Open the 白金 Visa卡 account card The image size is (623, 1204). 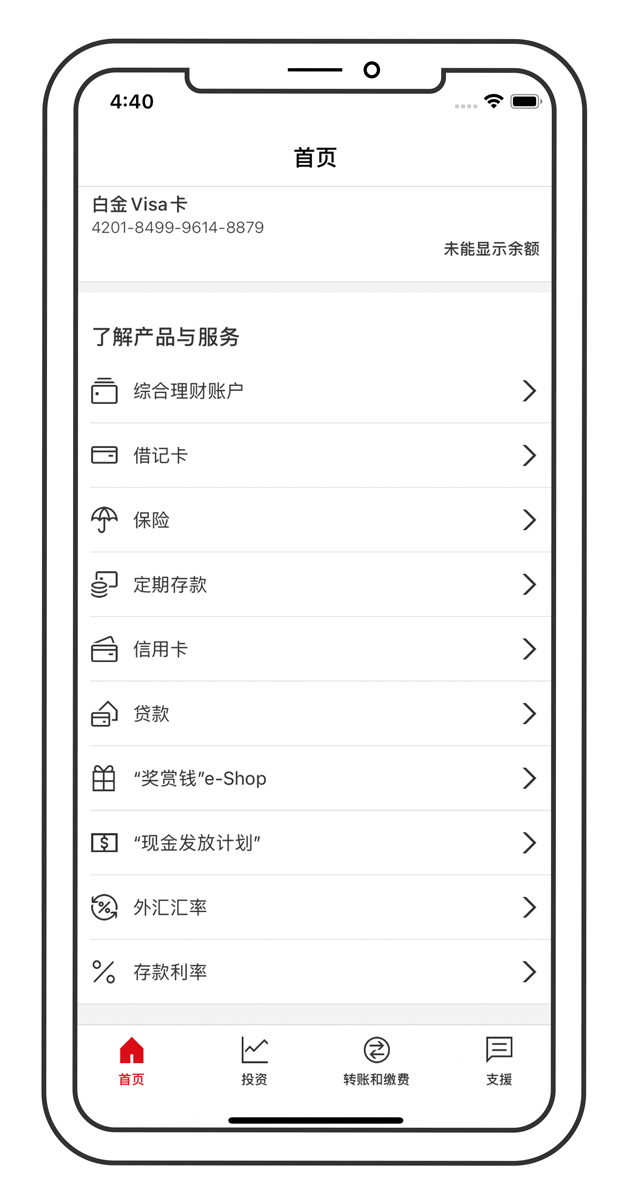(x=314, y=226)
